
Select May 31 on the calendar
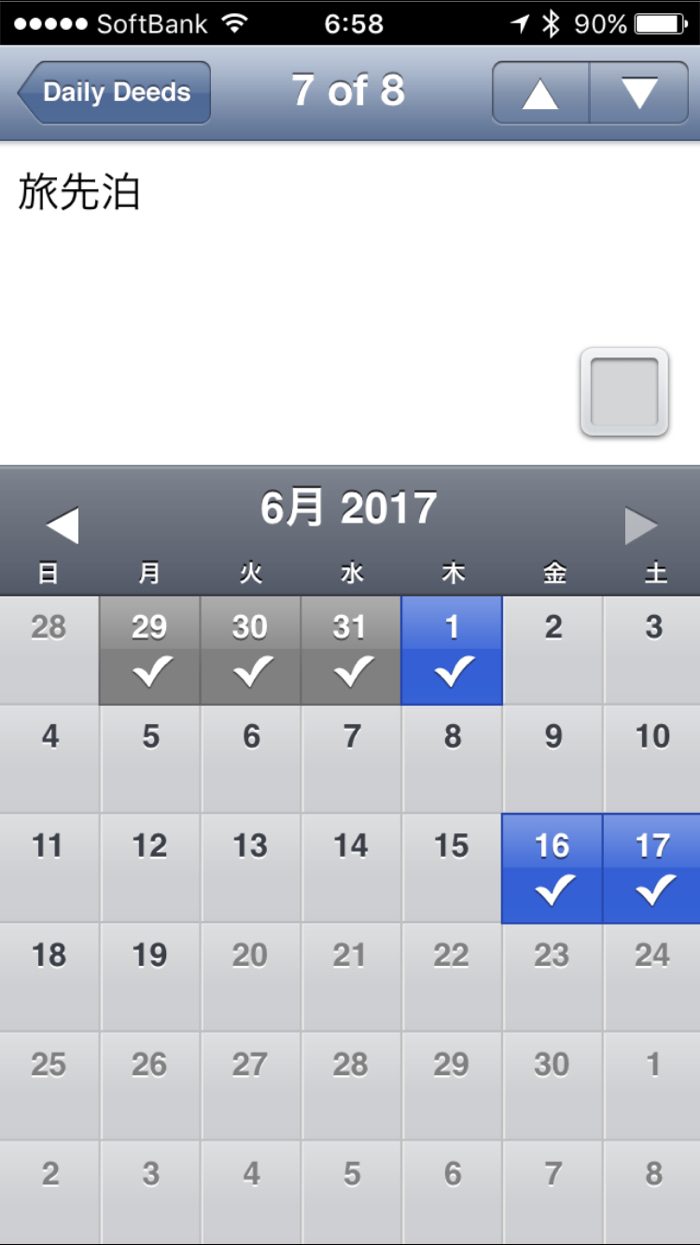click(x=351, y=650)
